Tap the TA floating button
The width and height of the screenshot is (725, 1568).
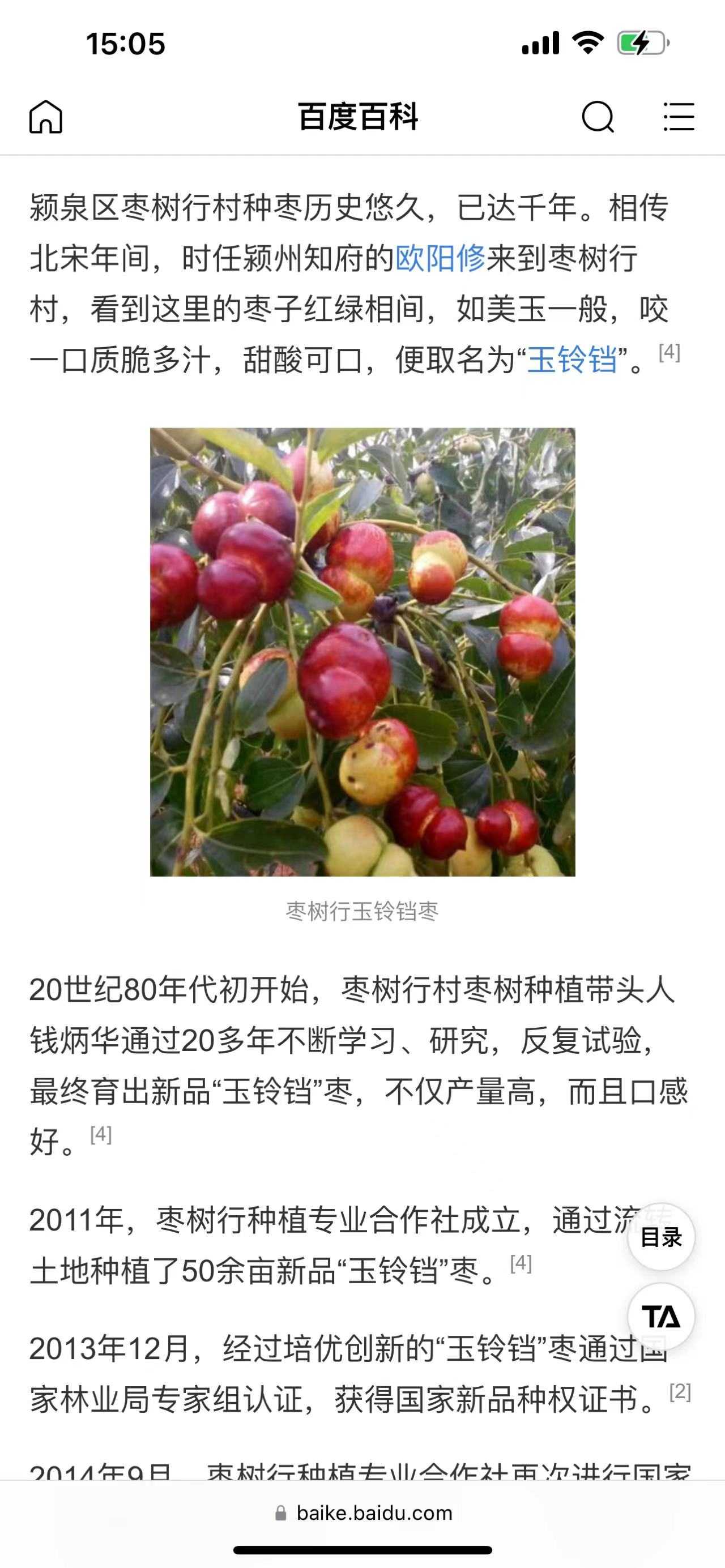[661, 1317]
